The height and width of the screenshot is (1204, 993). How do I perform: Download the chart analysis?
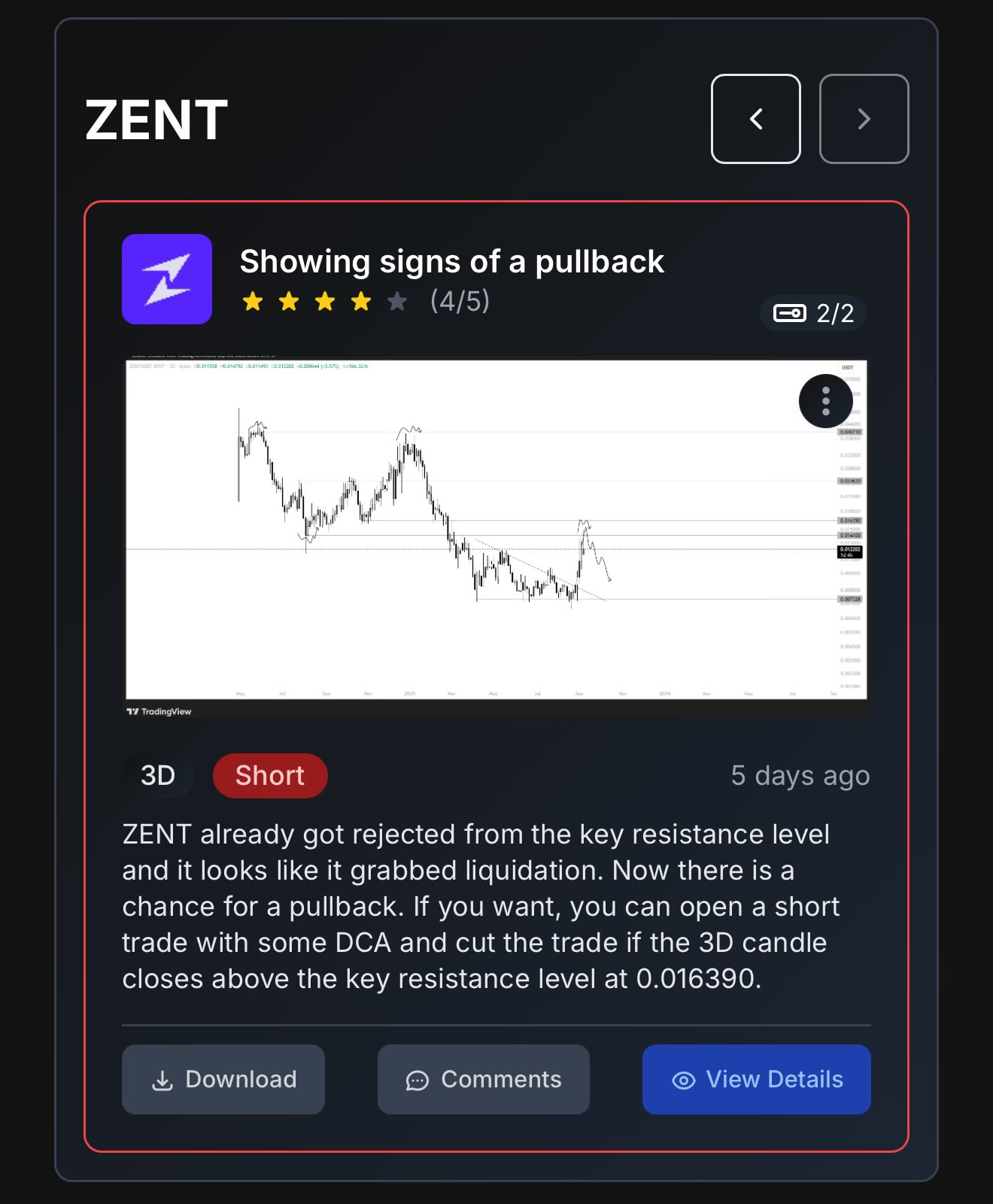pyautogui.click(x=223, y=1079)
